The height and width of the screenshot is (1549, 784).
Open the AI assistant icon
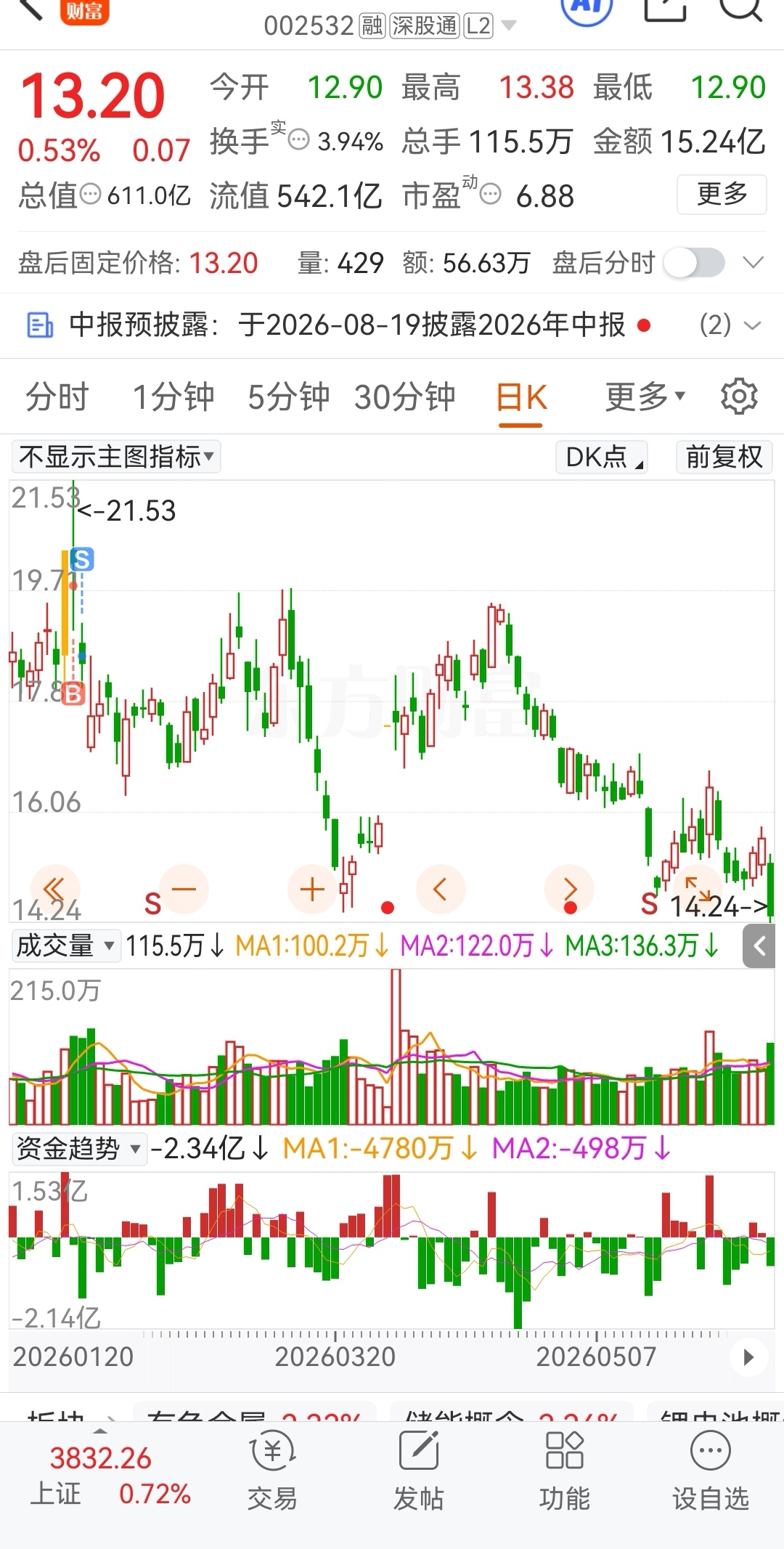pos(588,9)
